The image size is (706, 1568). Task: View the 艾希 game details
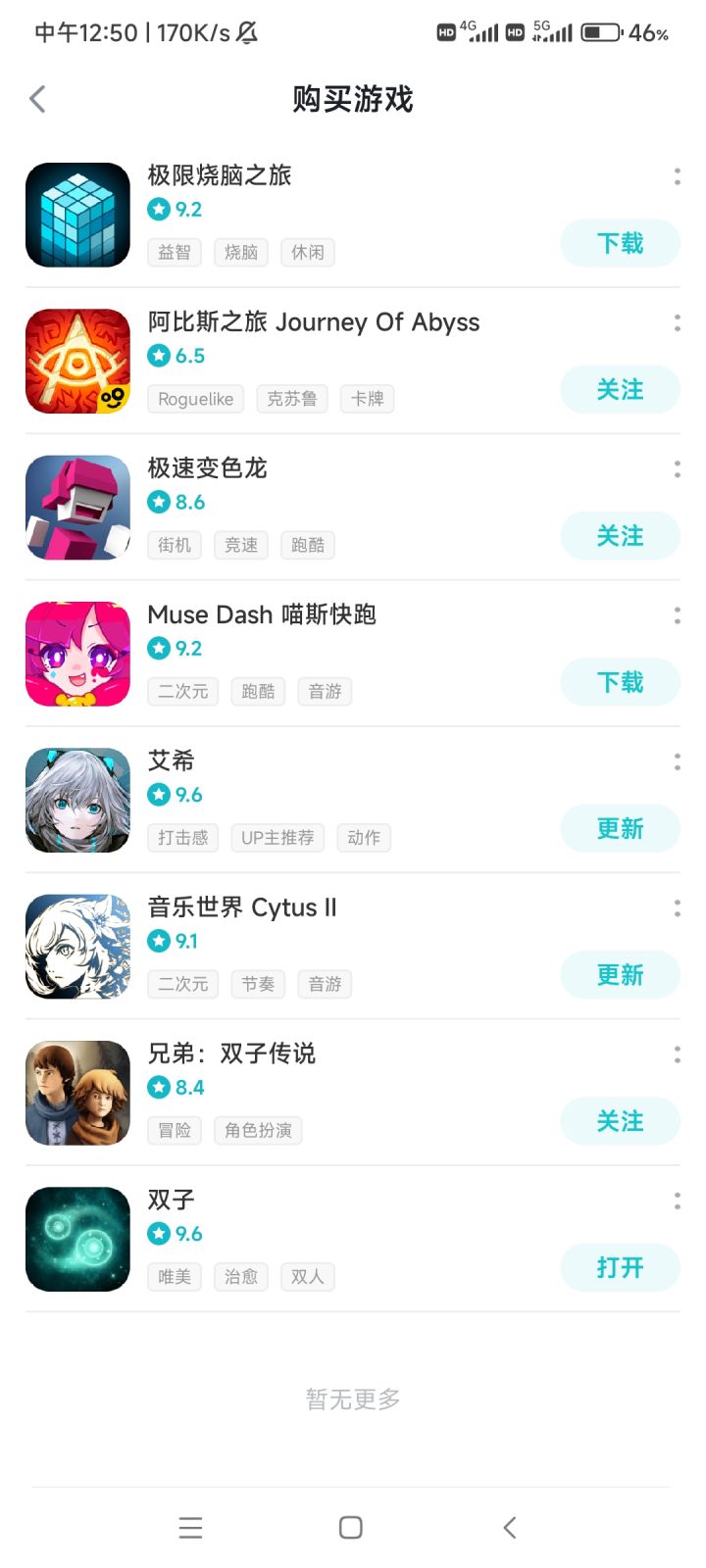171,760
